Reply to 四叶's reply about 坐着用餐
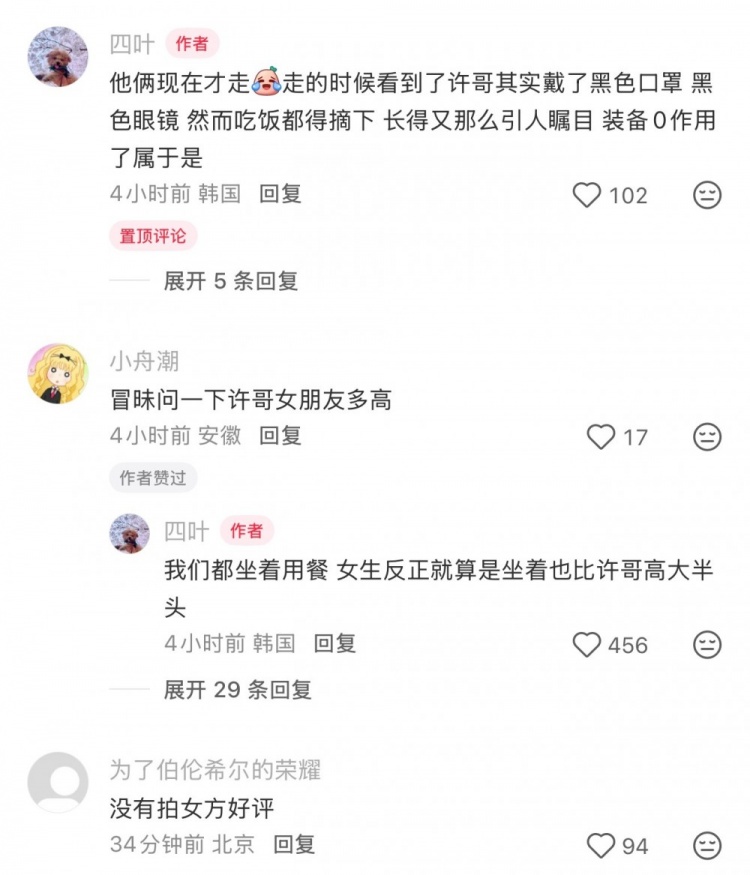 coord(335,643)
